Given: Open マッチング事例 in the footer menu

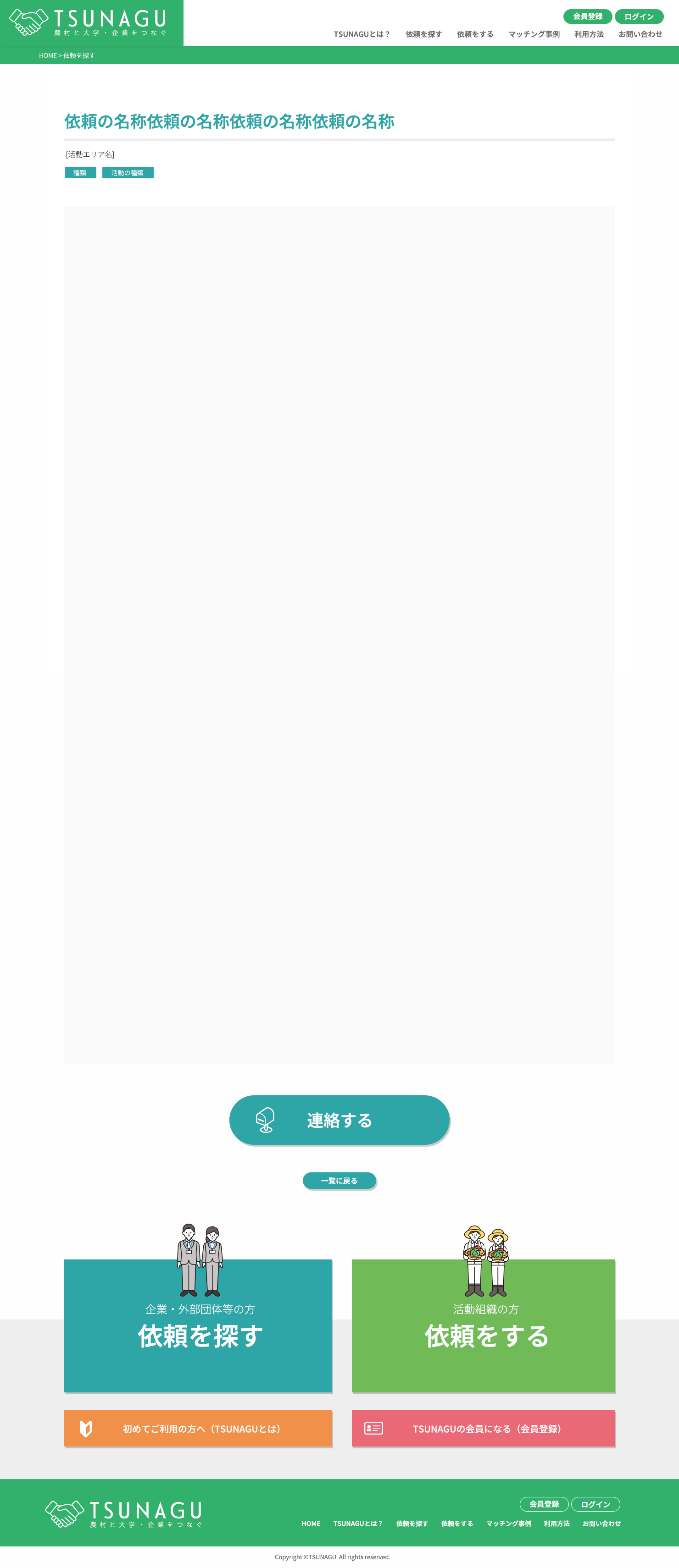Looking at the screenshot, I should pyautogui.click(x=508, y=1524).
